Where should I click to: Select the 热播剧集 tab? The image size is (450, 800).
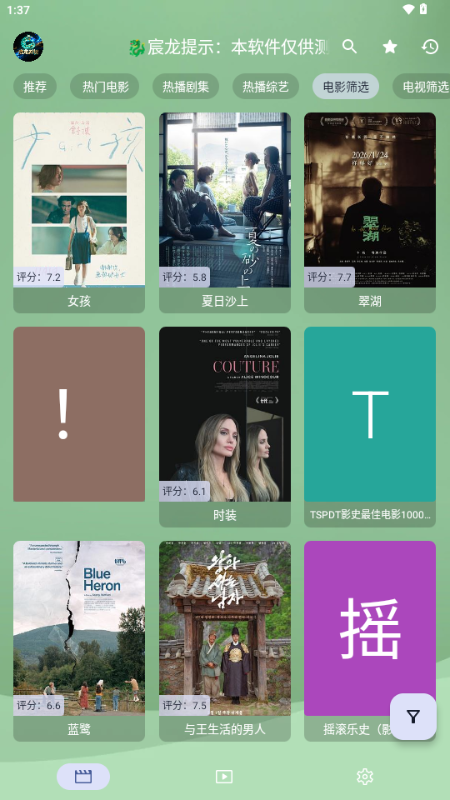point(186,86)
